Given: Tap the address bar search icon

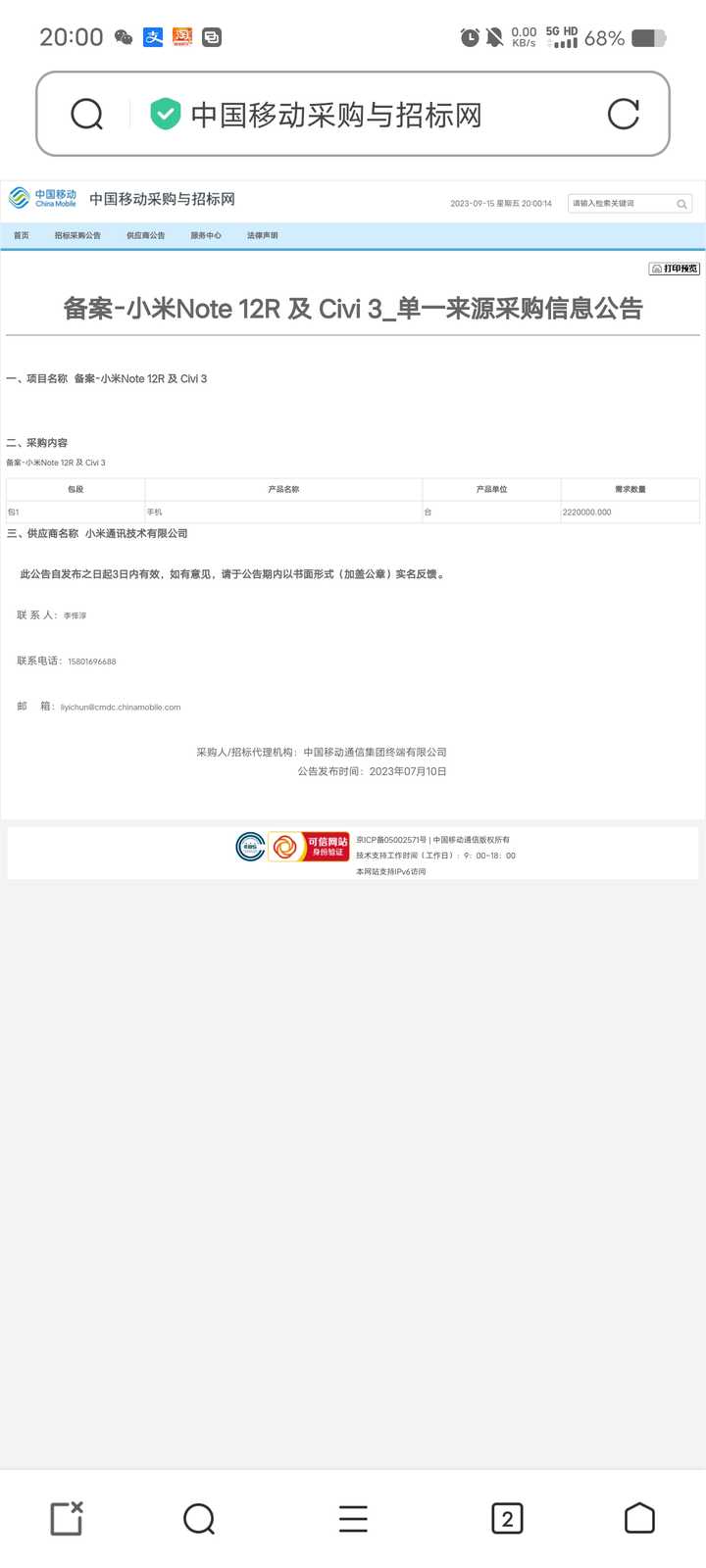Looking at the screenshot, I should coord(87,115).
